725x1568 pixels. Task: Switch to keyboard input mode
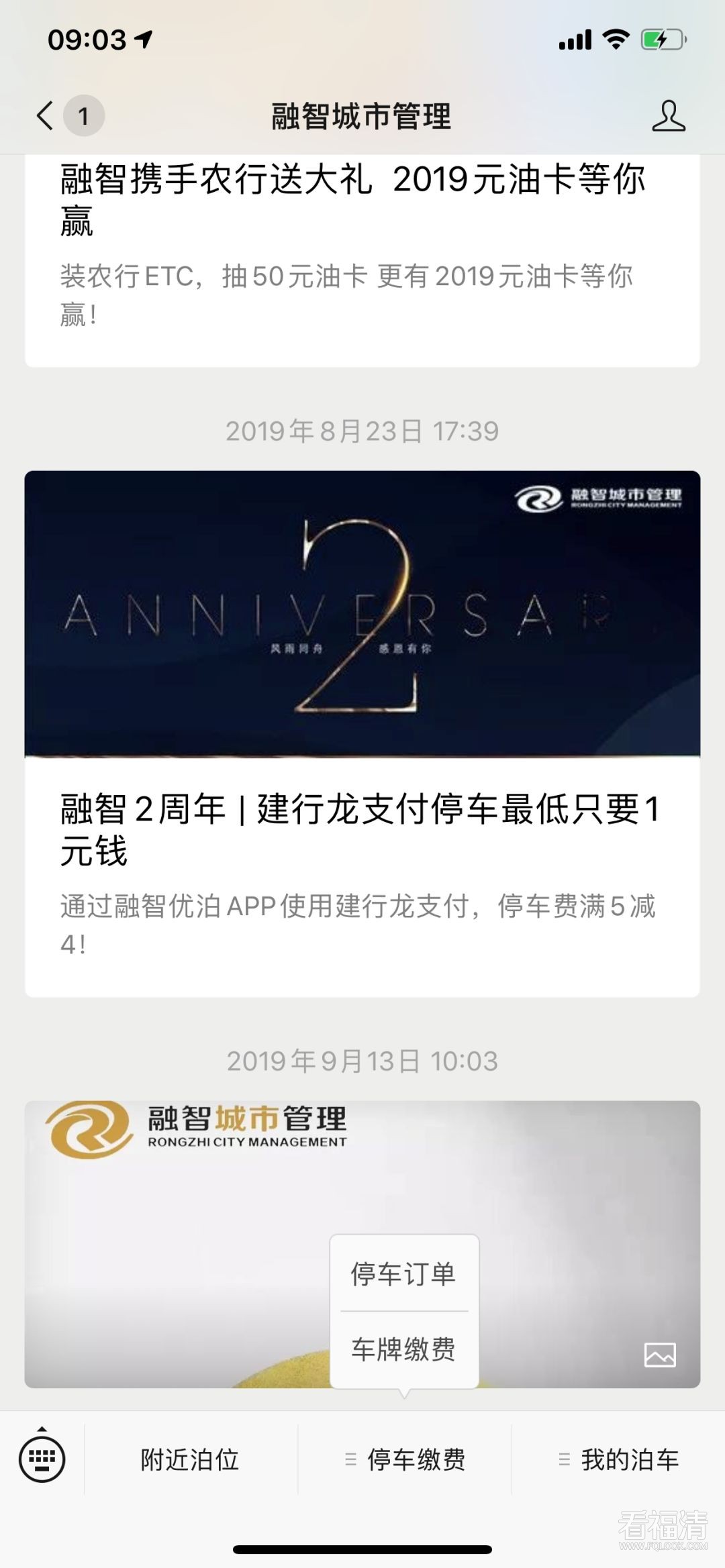[42, 1459]
